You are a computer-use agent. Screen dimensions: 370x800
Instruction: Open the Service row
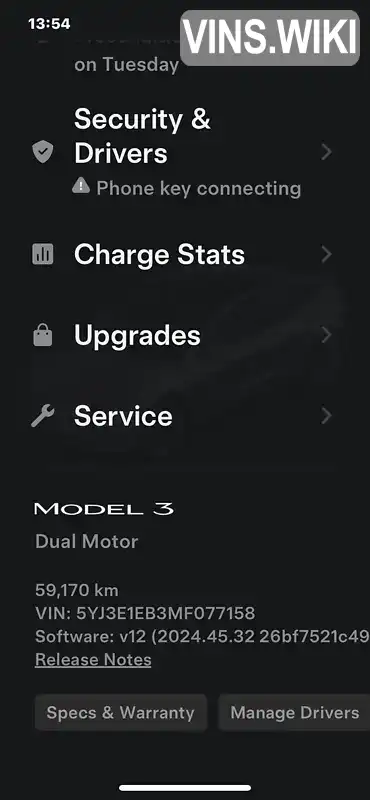coord(183,416)
